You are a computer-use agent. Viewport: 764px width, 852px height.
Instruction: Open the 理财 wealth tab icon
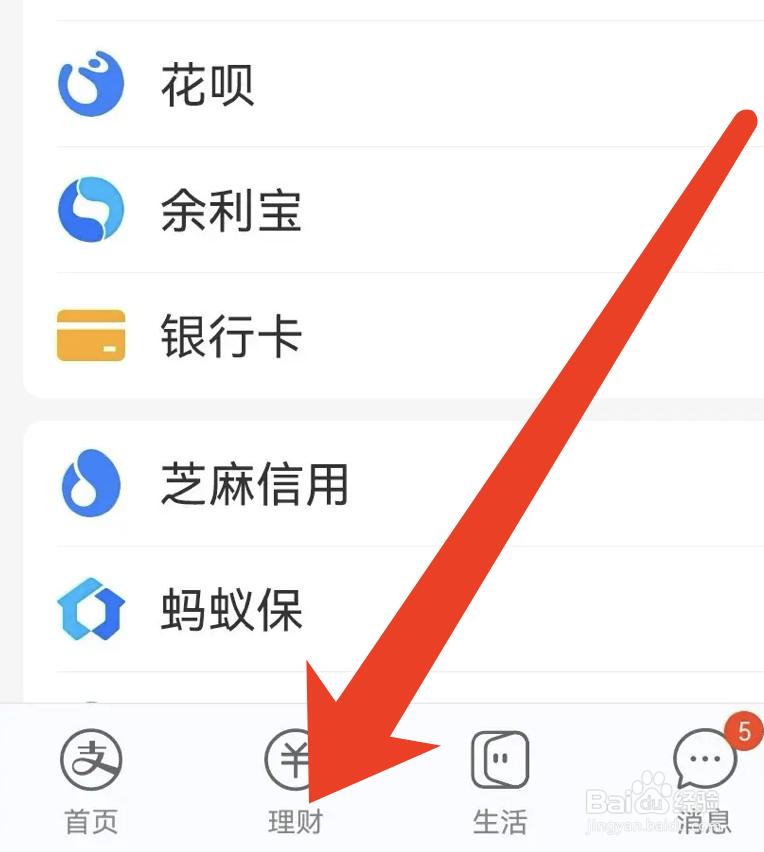(x=295, y=760)
